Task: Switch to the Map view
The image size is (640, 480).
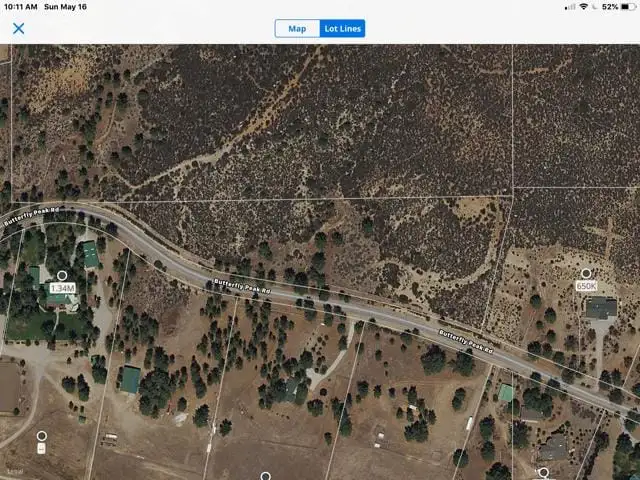Action: point(297,28)
